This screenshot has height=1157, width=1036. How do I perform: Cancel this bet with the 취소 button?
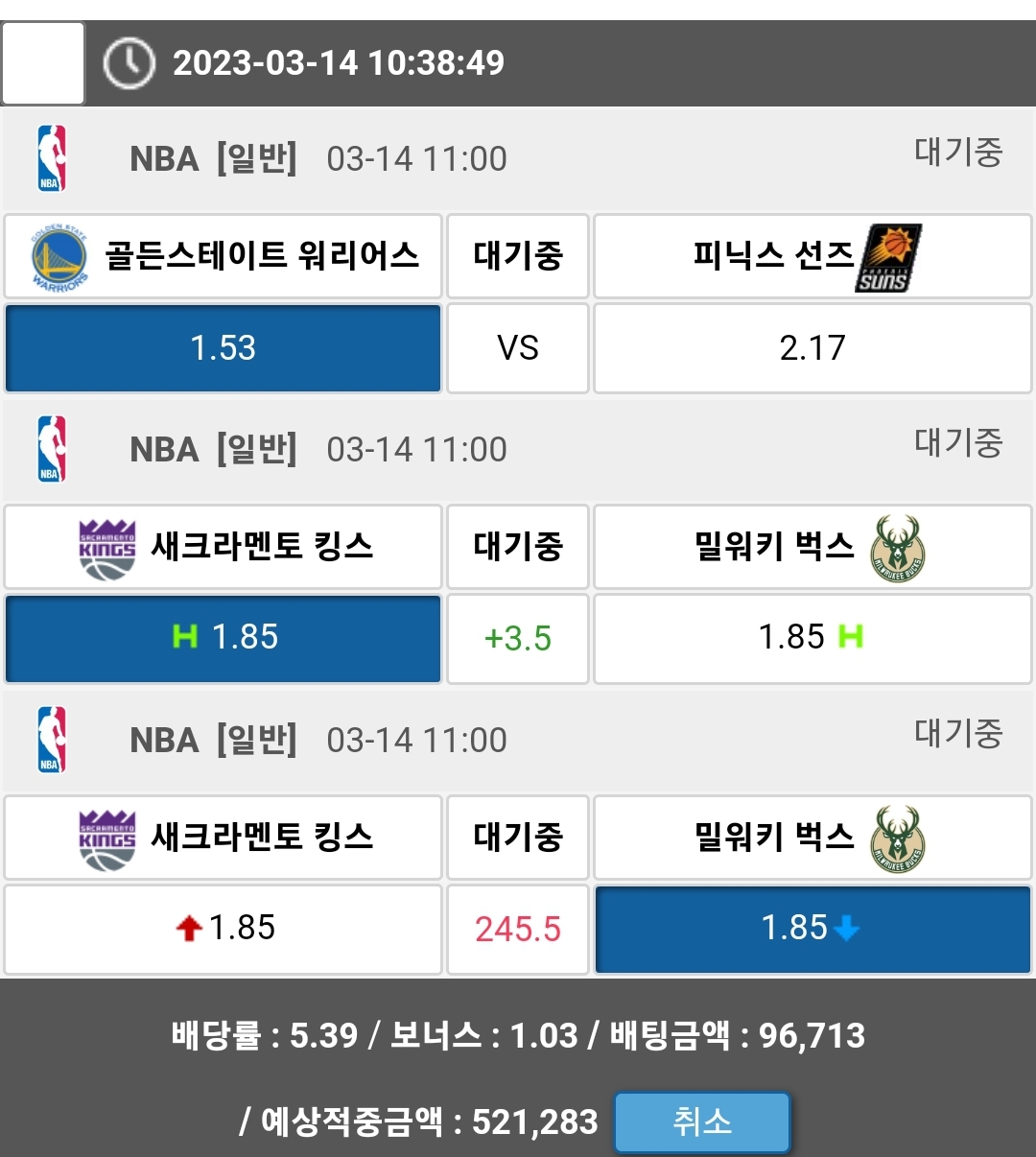coord(702,1122)
